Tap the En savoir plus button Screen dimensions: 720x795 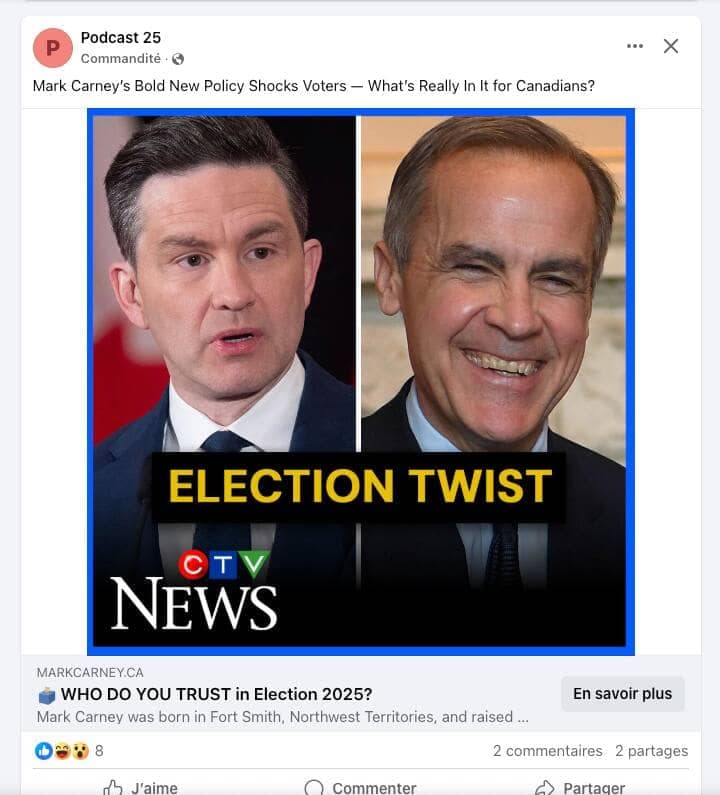pyautogui.click(x=622, y=693)
